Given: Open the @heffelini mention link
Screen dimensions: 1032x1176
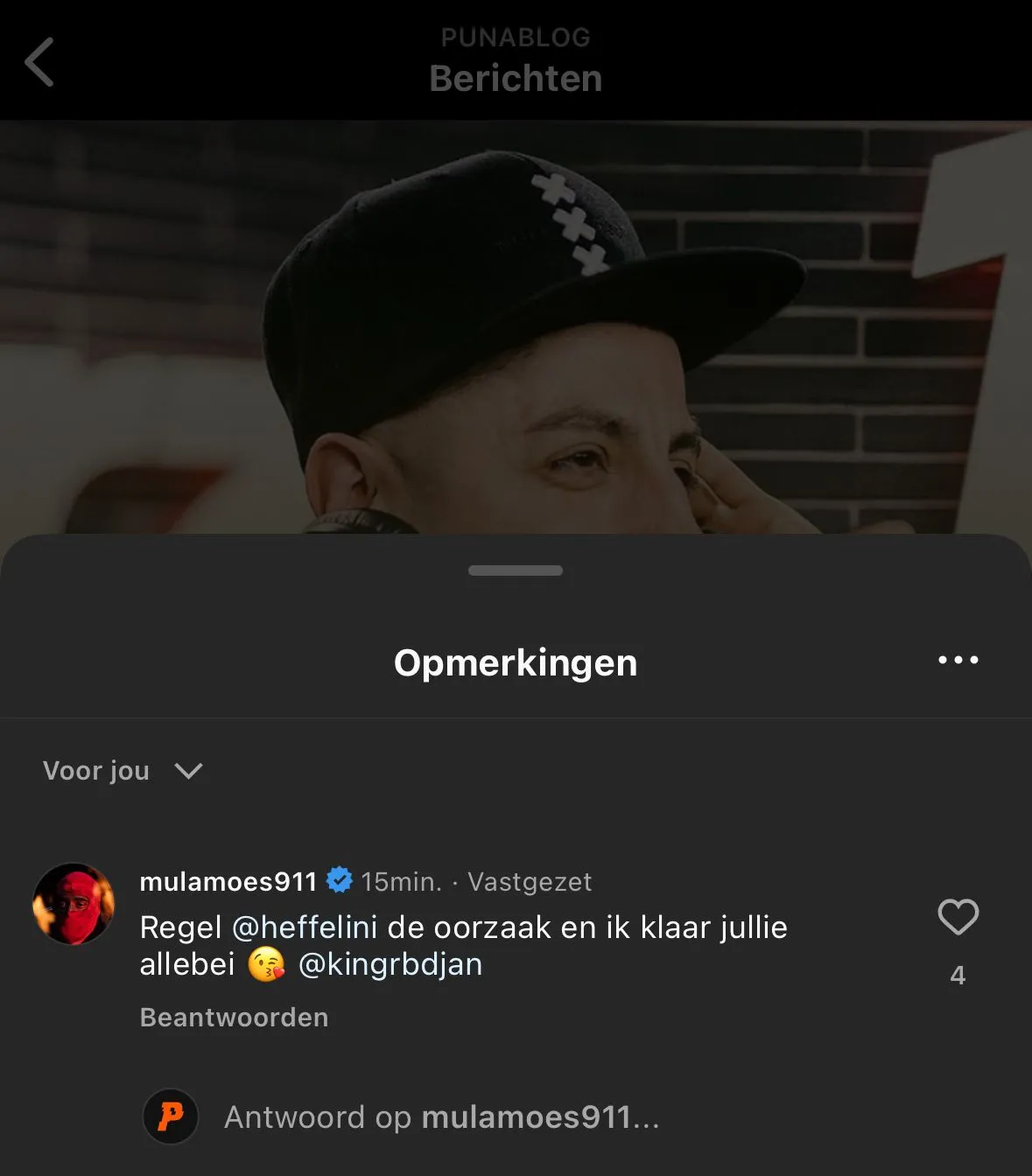Looking at the screenshot, I should click(305, 927).
